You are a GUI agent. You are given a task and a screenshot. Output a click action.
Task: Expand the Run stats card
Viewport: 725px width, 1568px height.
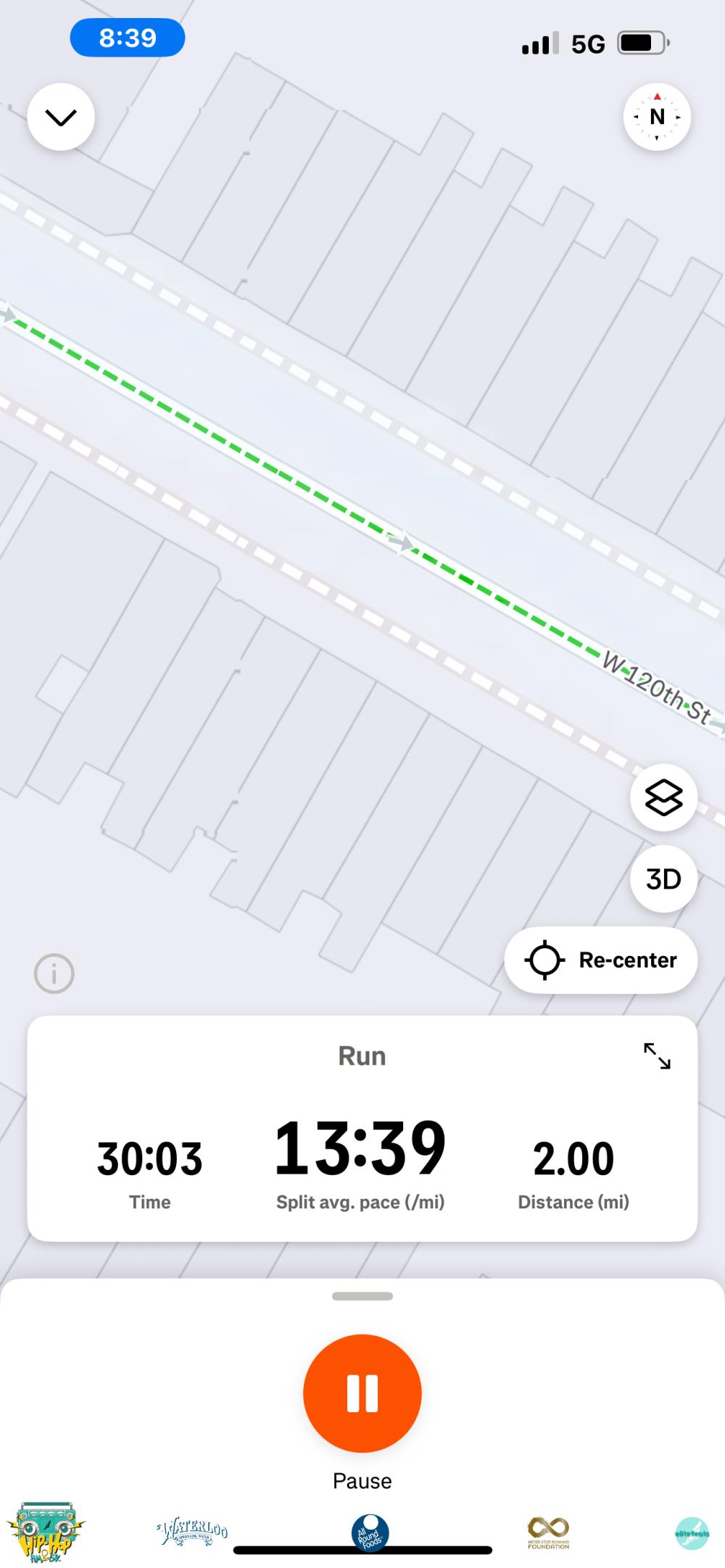pyautogui.click(x=657, y=1056)
